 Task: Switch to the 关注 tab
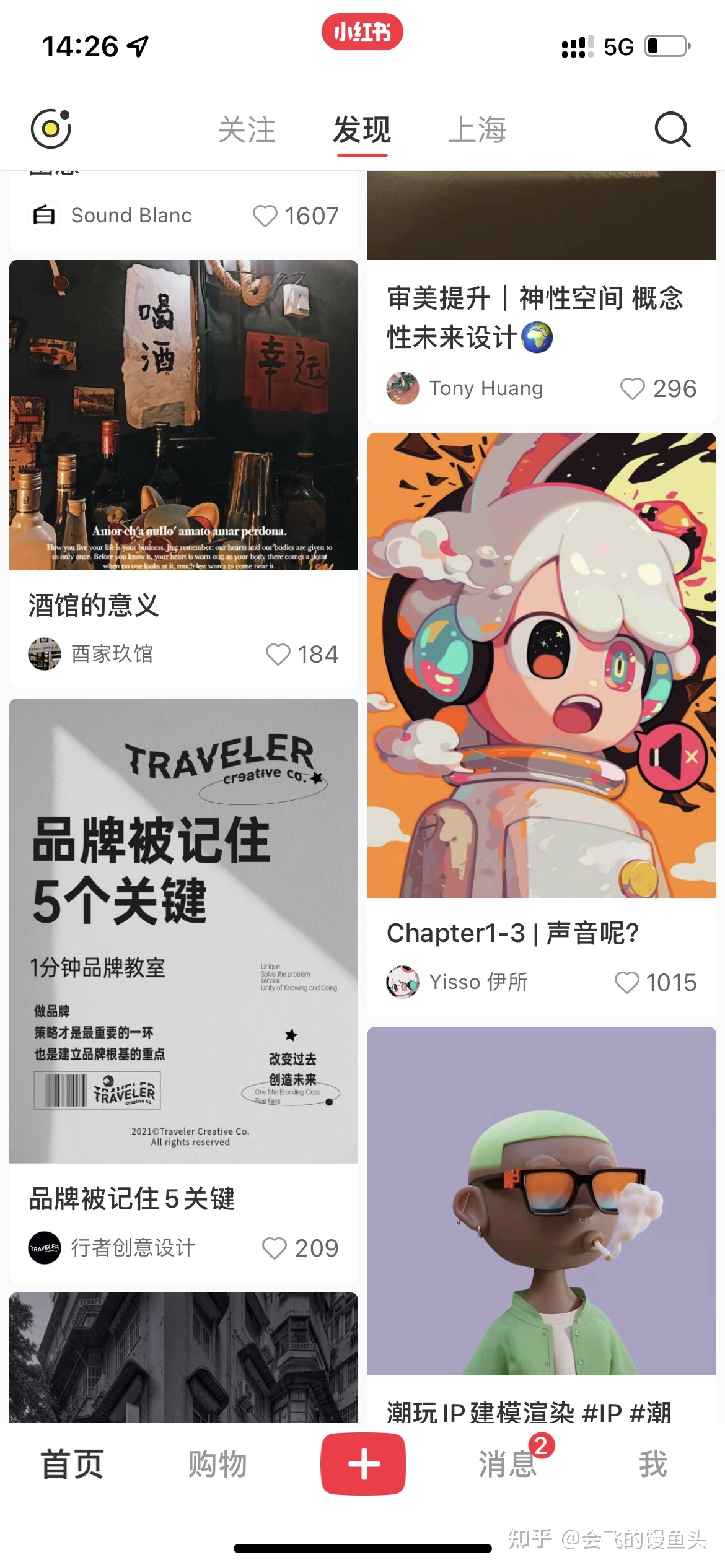pyautogui.click(x=247, y=129)
